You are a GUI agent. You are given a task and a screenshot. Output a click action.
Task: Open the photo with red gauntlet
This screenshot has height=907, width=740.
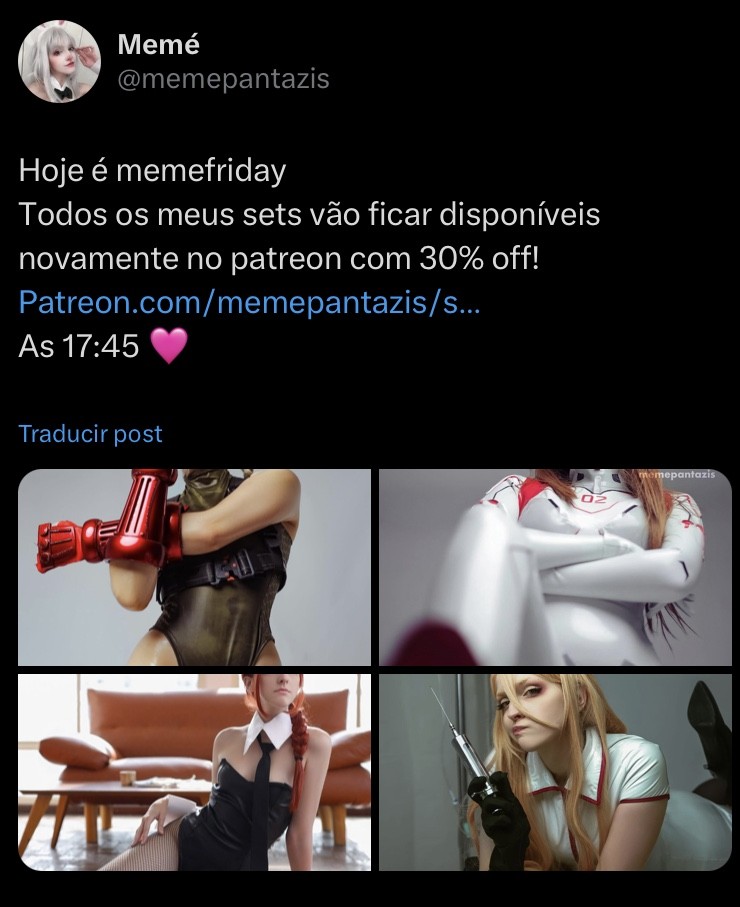[x=194, y=567]
